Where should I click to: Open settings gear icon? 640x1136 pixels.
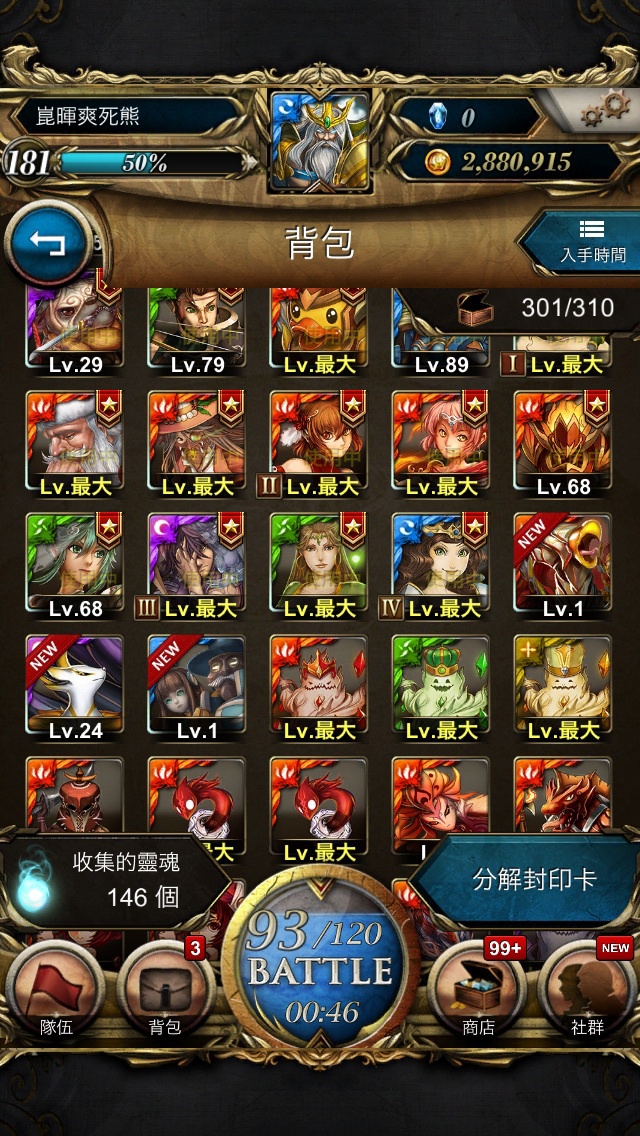click(x=606, y=111)
